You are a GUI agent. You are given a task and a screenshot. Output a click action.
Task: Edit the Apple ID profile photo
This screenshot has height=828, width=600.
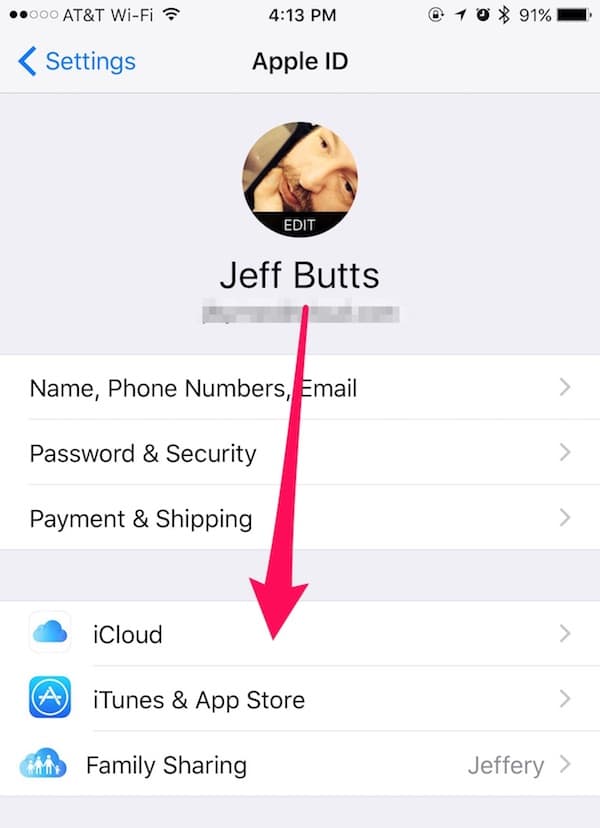pos(299,181)
